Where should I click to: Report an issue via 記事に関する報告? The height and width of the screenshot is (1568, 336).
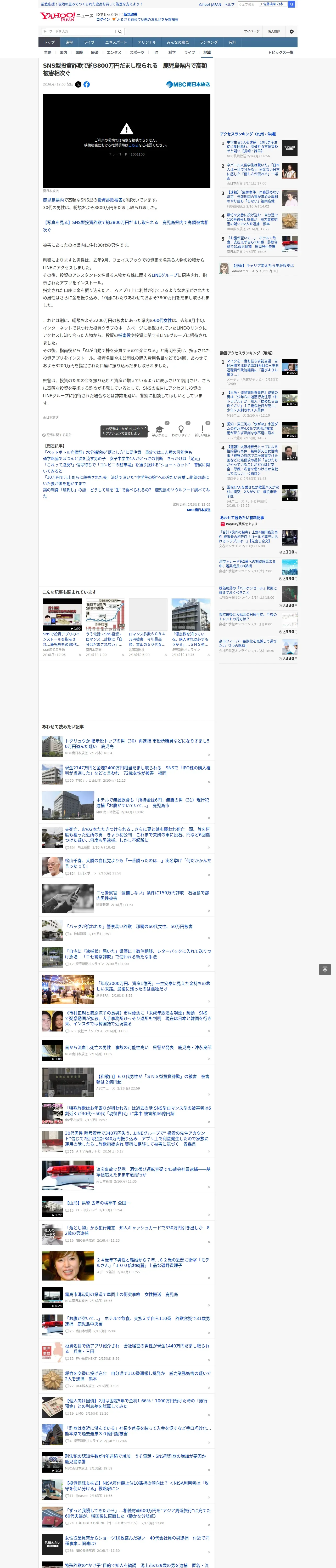click(57, 435)
